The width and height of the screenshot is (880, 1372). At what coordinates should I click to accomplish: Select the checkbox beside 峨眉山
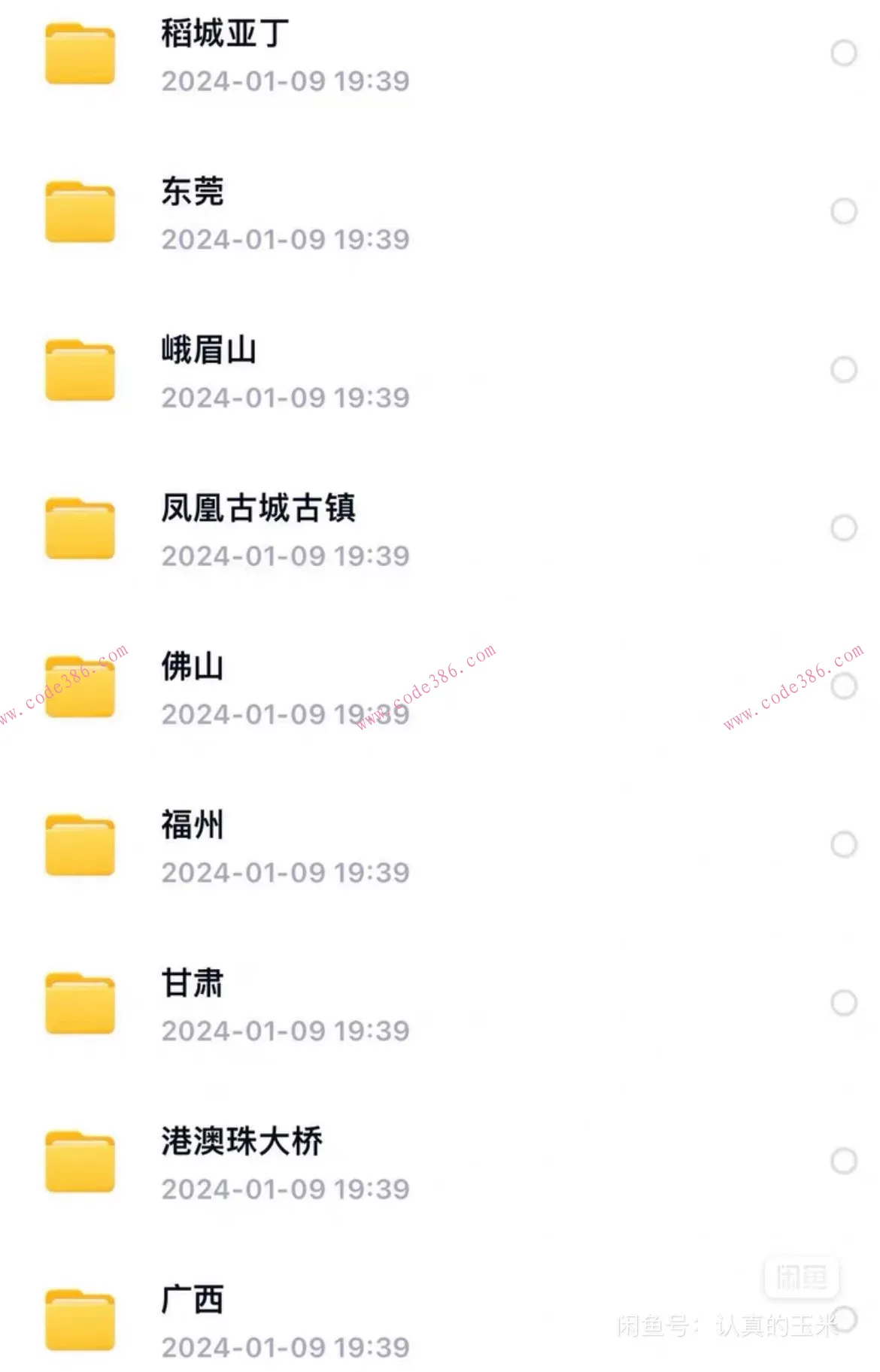pyautogui.click(x=842, y=368)
